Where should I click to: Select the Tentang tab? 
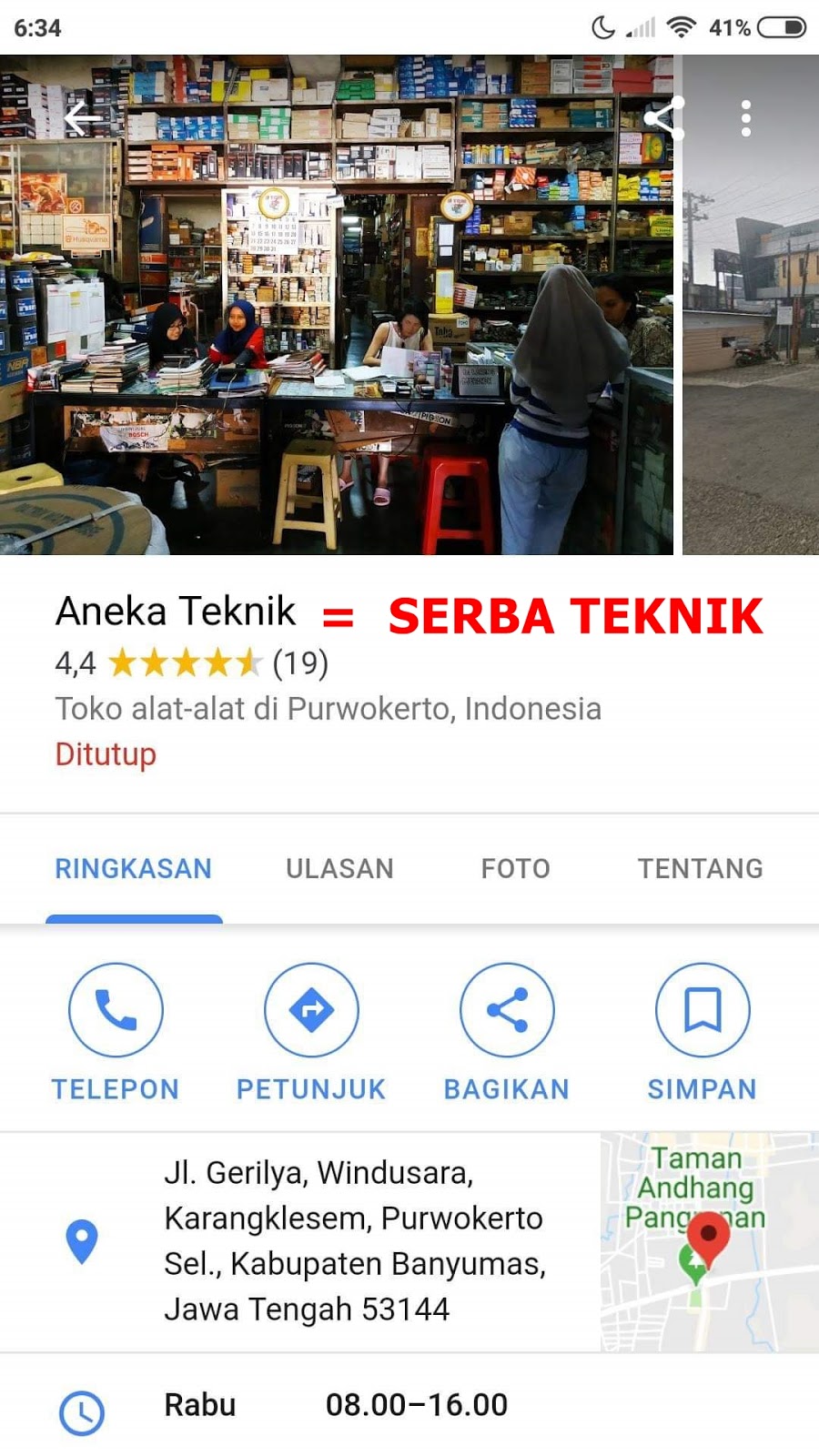698,868
